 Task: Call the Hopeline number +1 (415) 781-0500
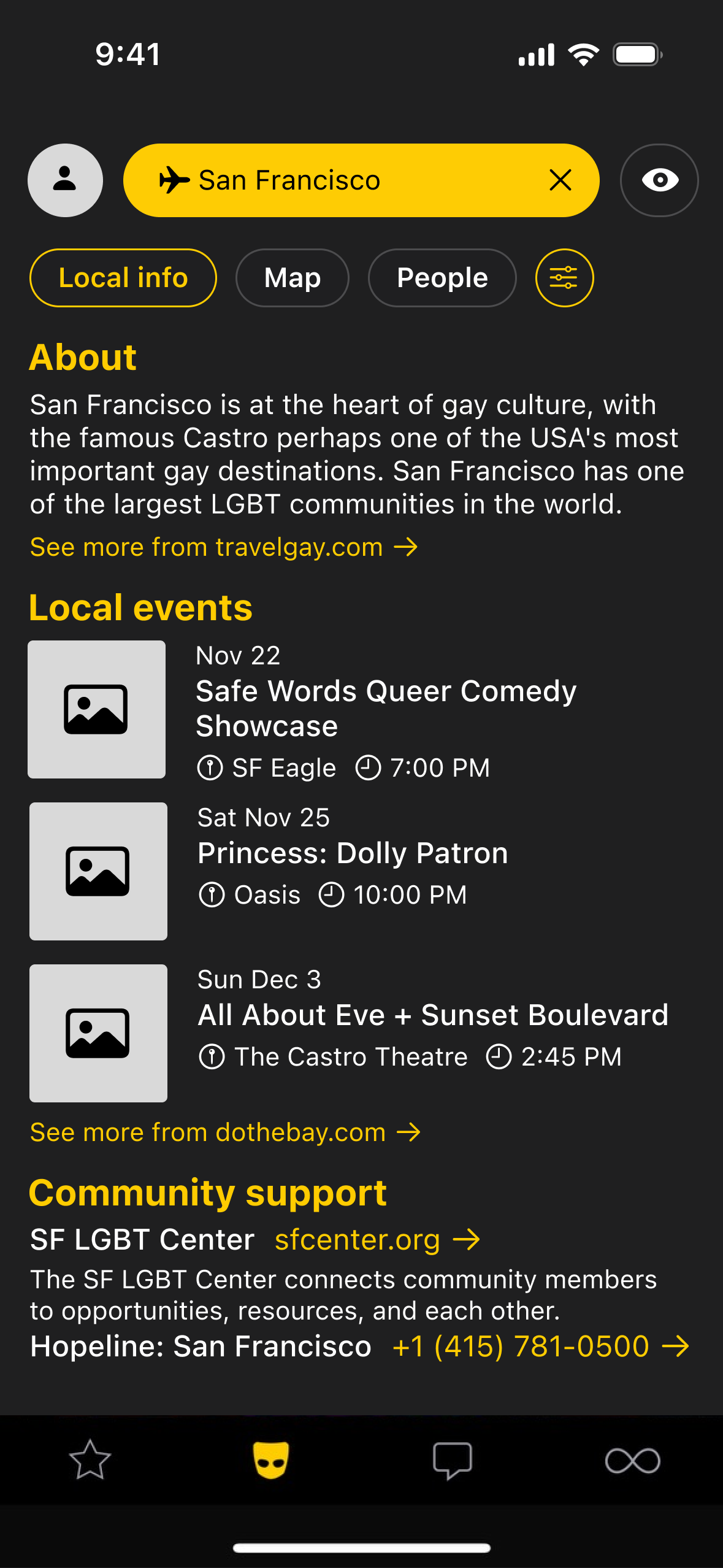tap(540, 1347)
